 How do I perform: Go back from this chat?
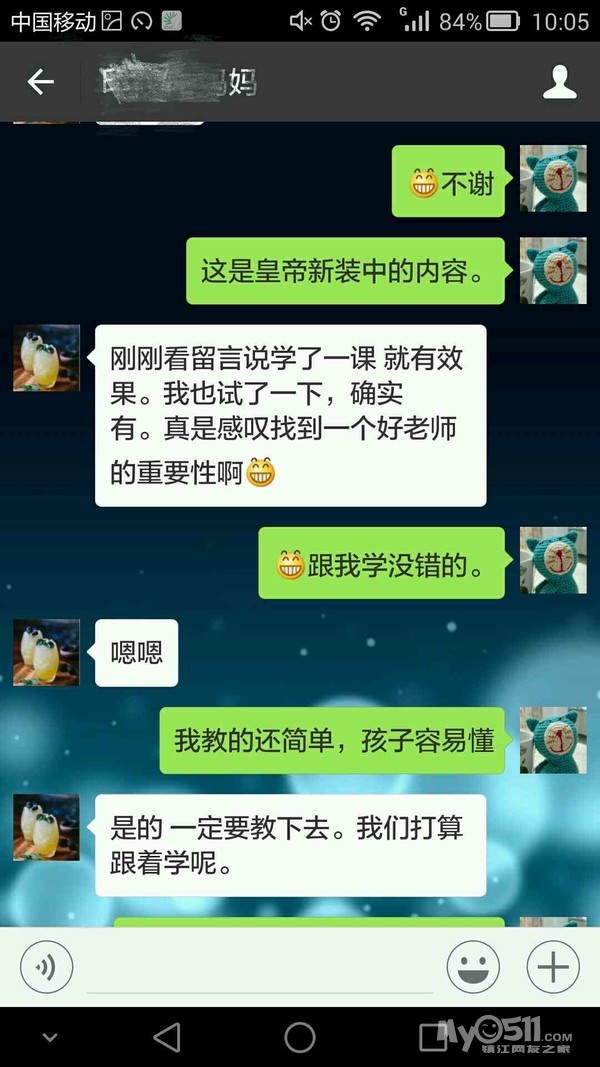40,82
